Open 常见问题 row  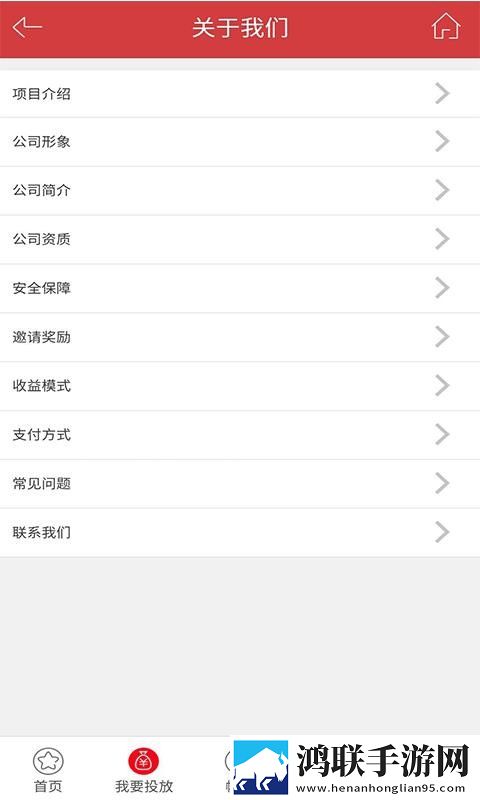(240, 485)
